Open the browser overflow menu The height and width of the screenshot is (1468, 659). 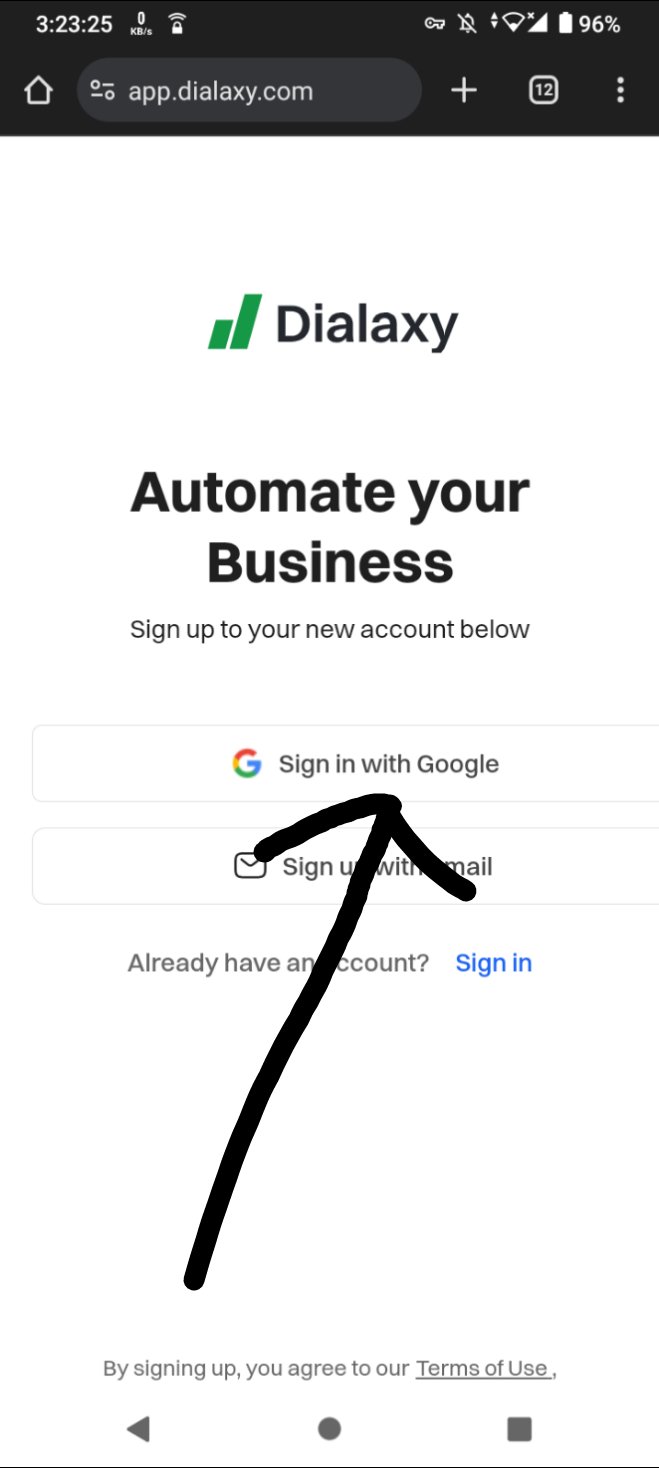(620, 91)
